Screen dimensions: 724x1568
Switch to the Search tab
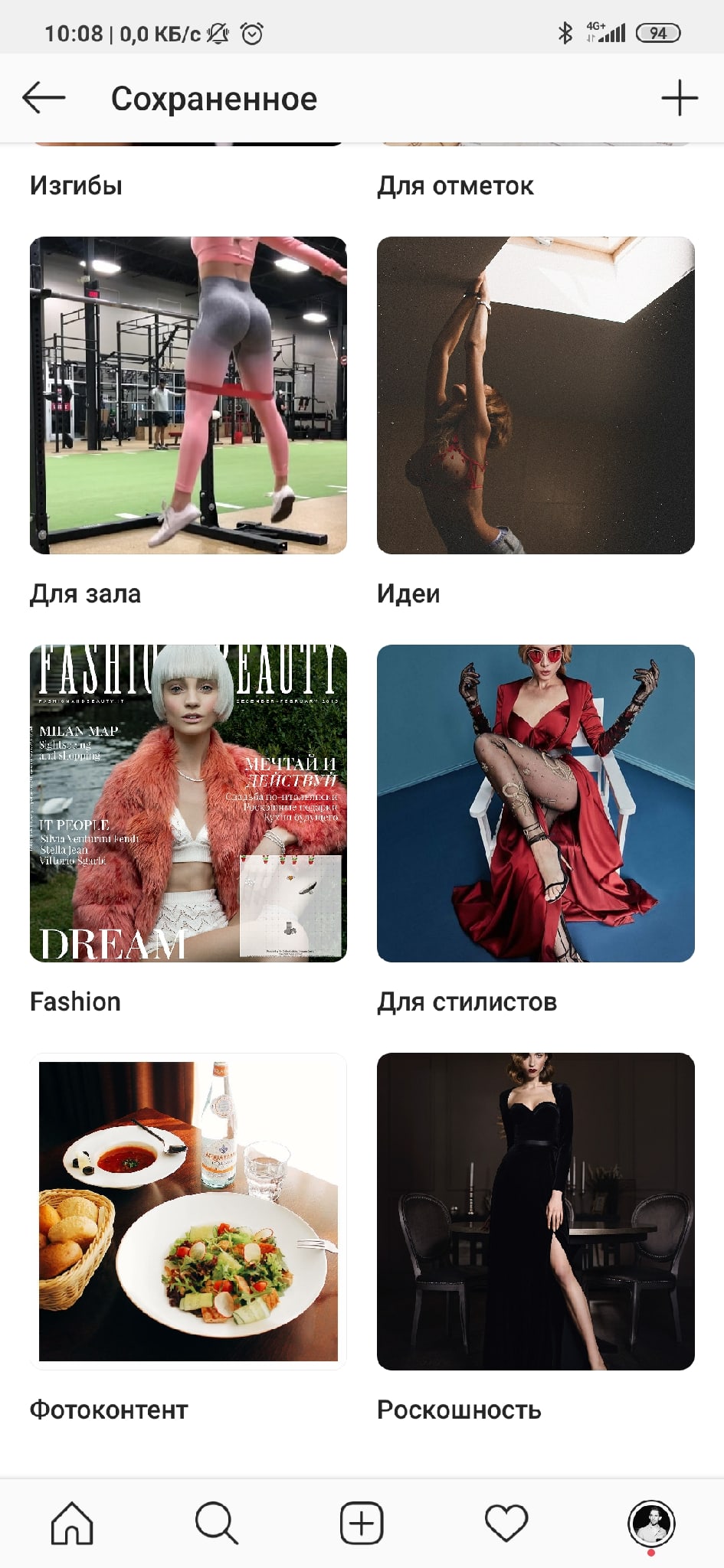pos(217,1523)
